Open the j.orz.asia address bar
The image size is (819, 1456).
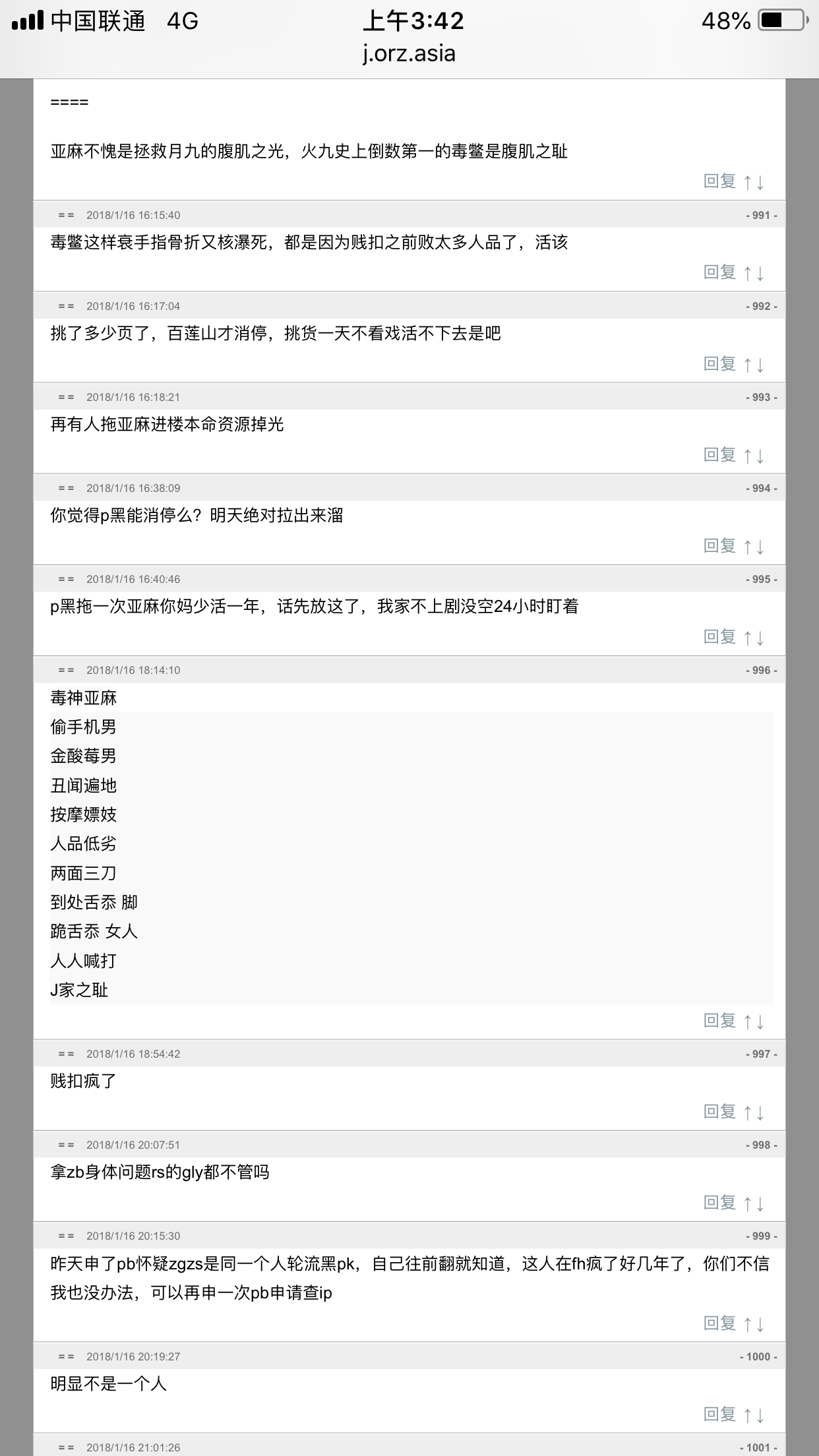(x=409, y=53)
